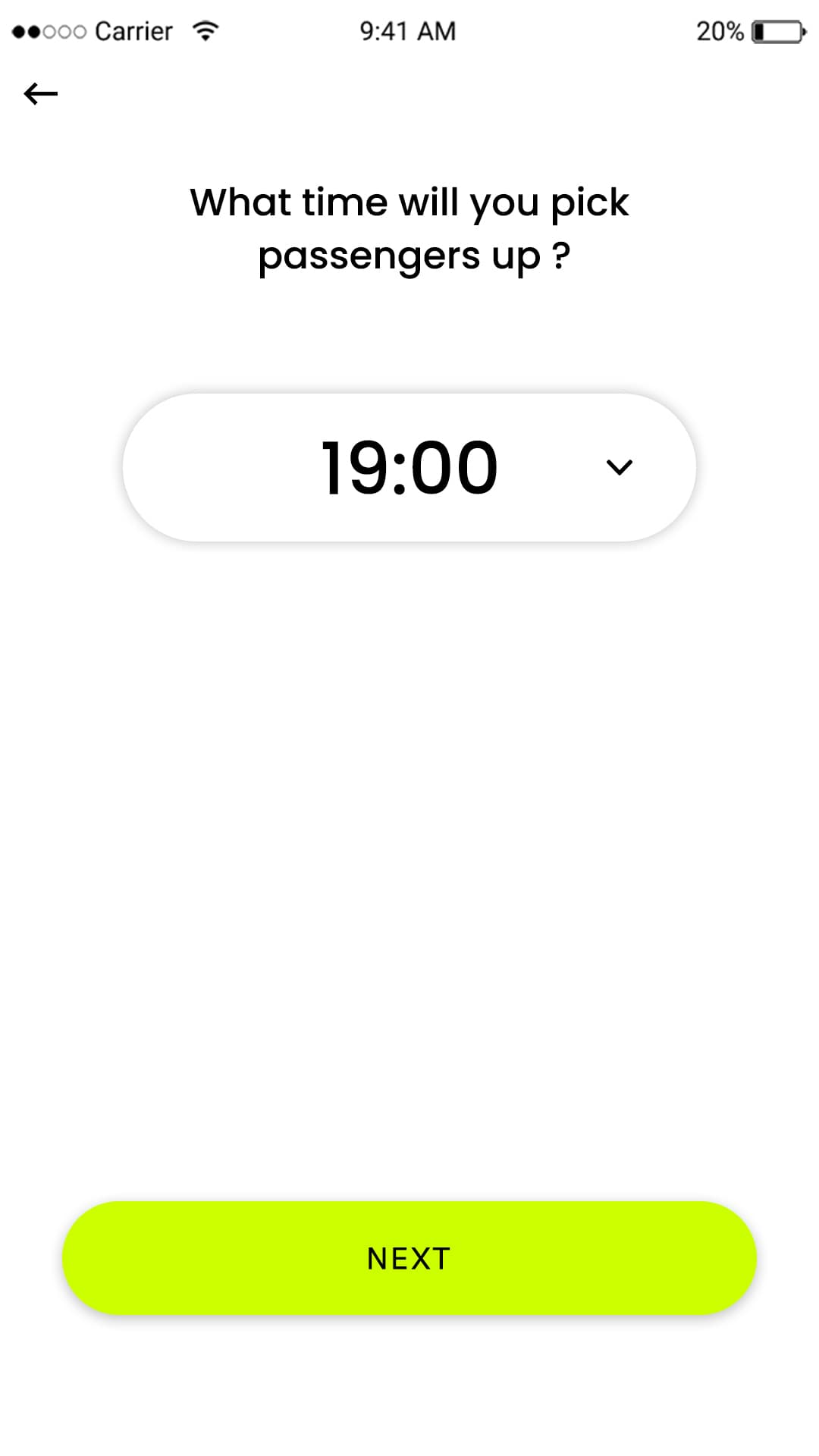Go back using the arrow icon
The image size is (819, 1456).
coord(41,94)
